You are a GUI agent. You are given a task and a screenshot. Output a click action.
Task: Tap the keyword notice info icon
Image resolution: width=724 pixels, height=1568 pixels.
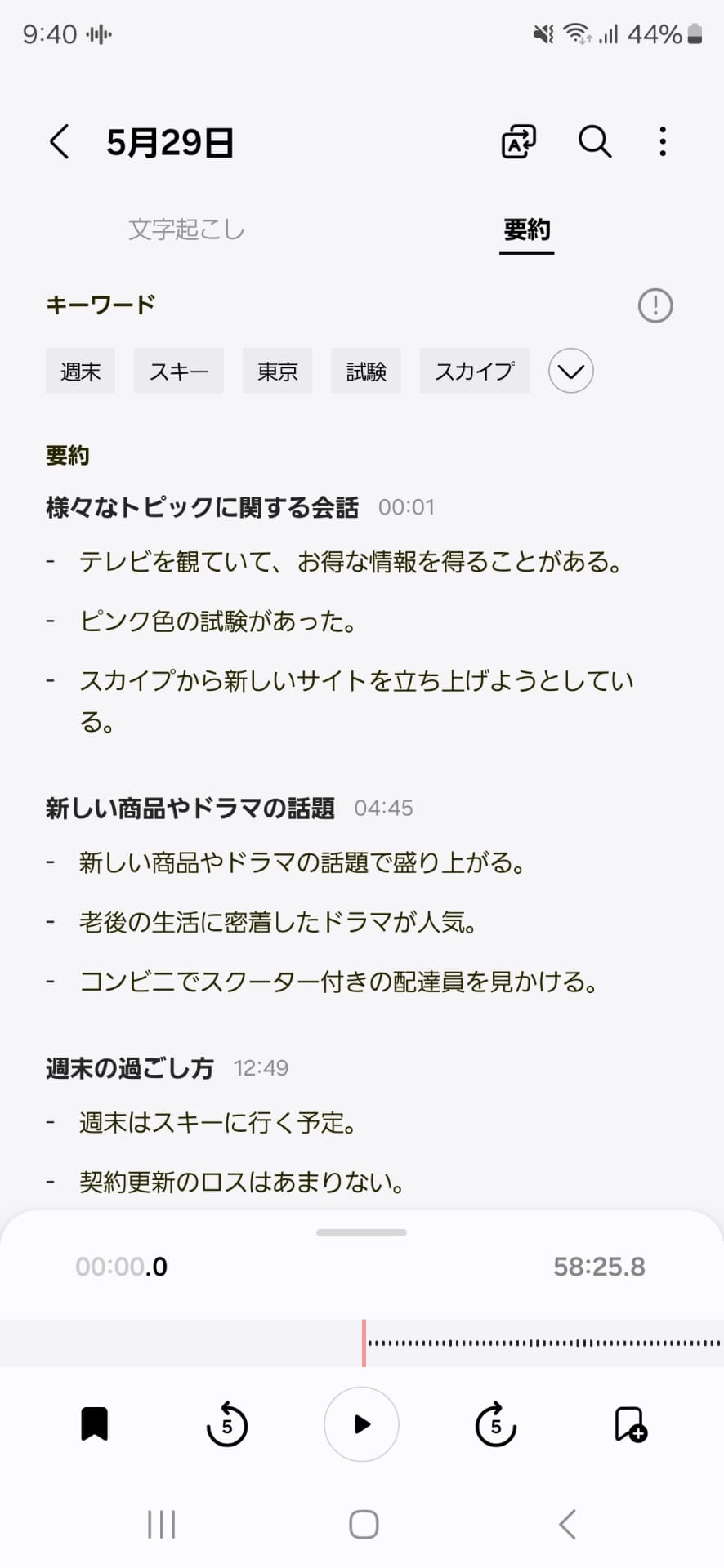pos(655,305)
